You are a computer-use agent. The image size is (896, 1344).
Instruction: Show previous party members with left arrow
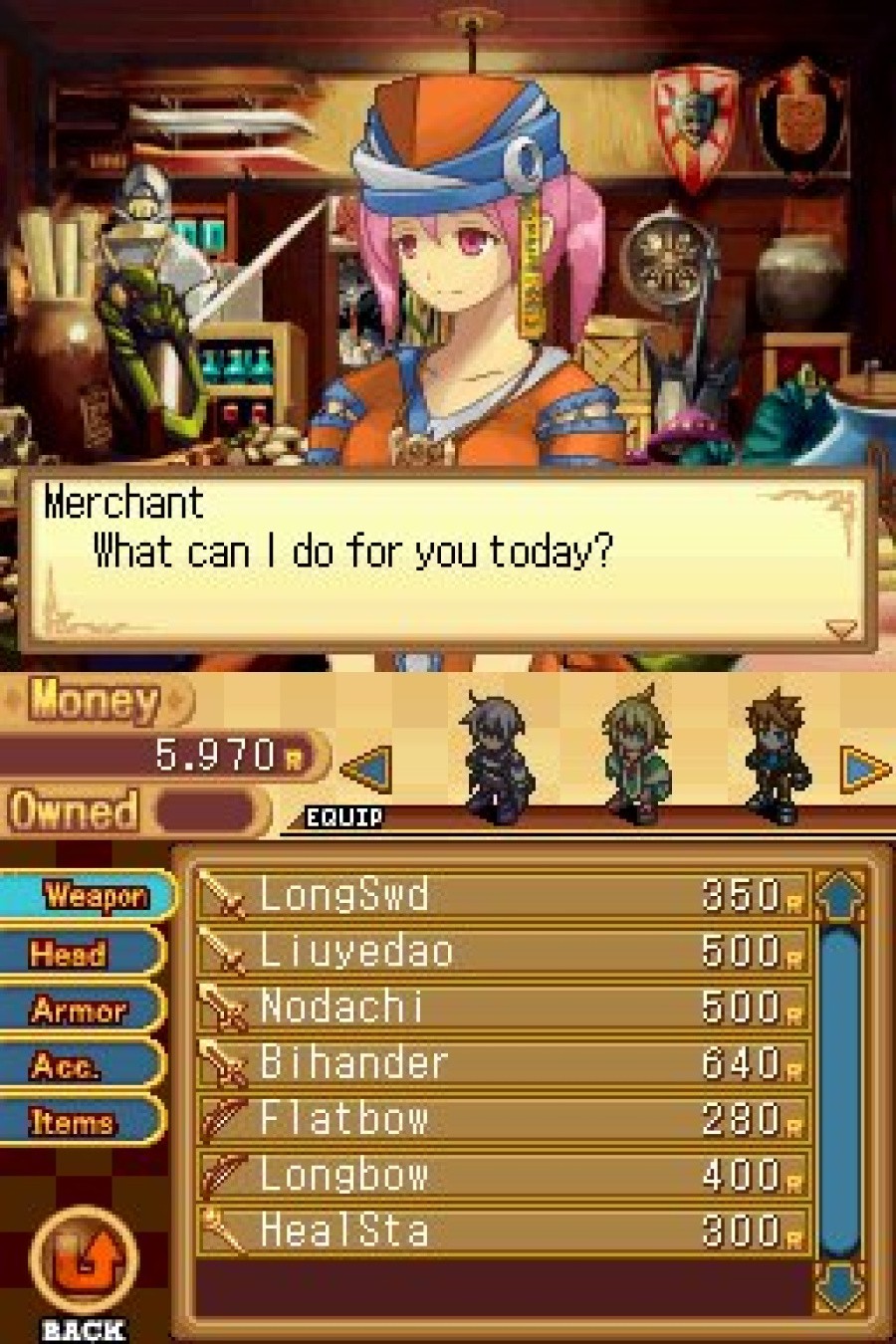(x=366, y=770)
